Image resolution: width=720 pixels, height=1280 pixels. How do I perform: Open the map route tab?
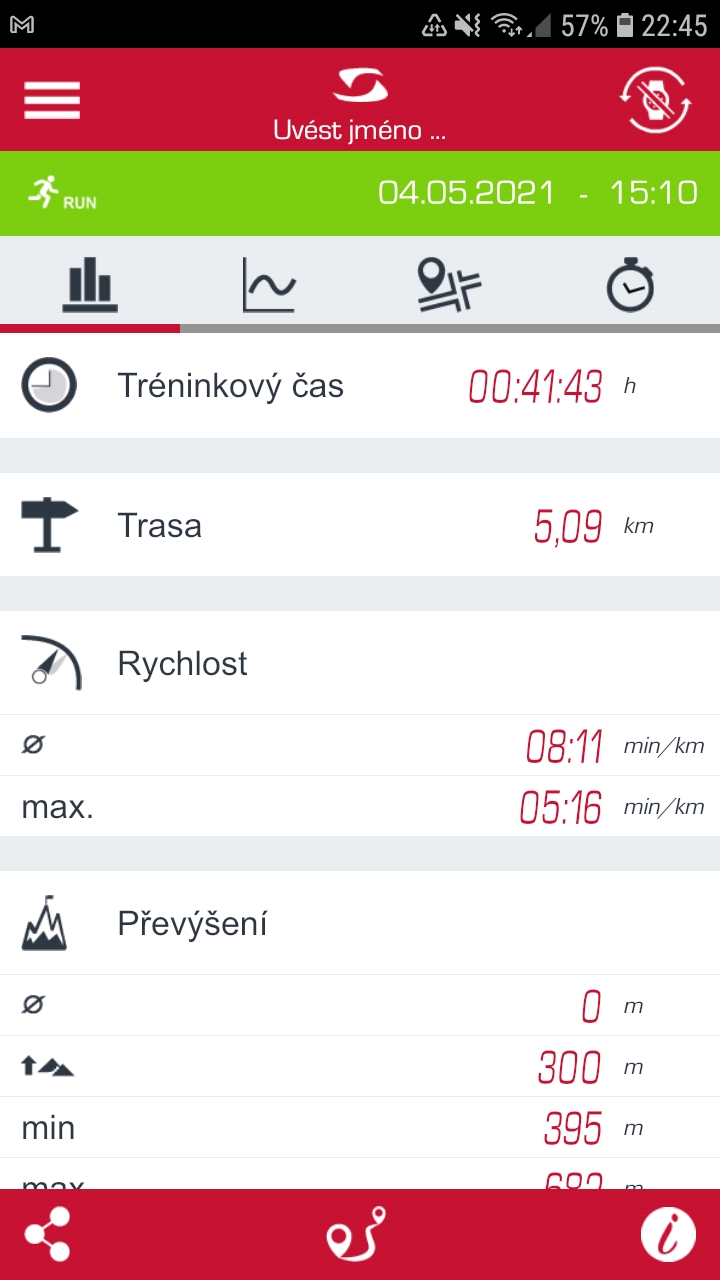tap(449, 284)
